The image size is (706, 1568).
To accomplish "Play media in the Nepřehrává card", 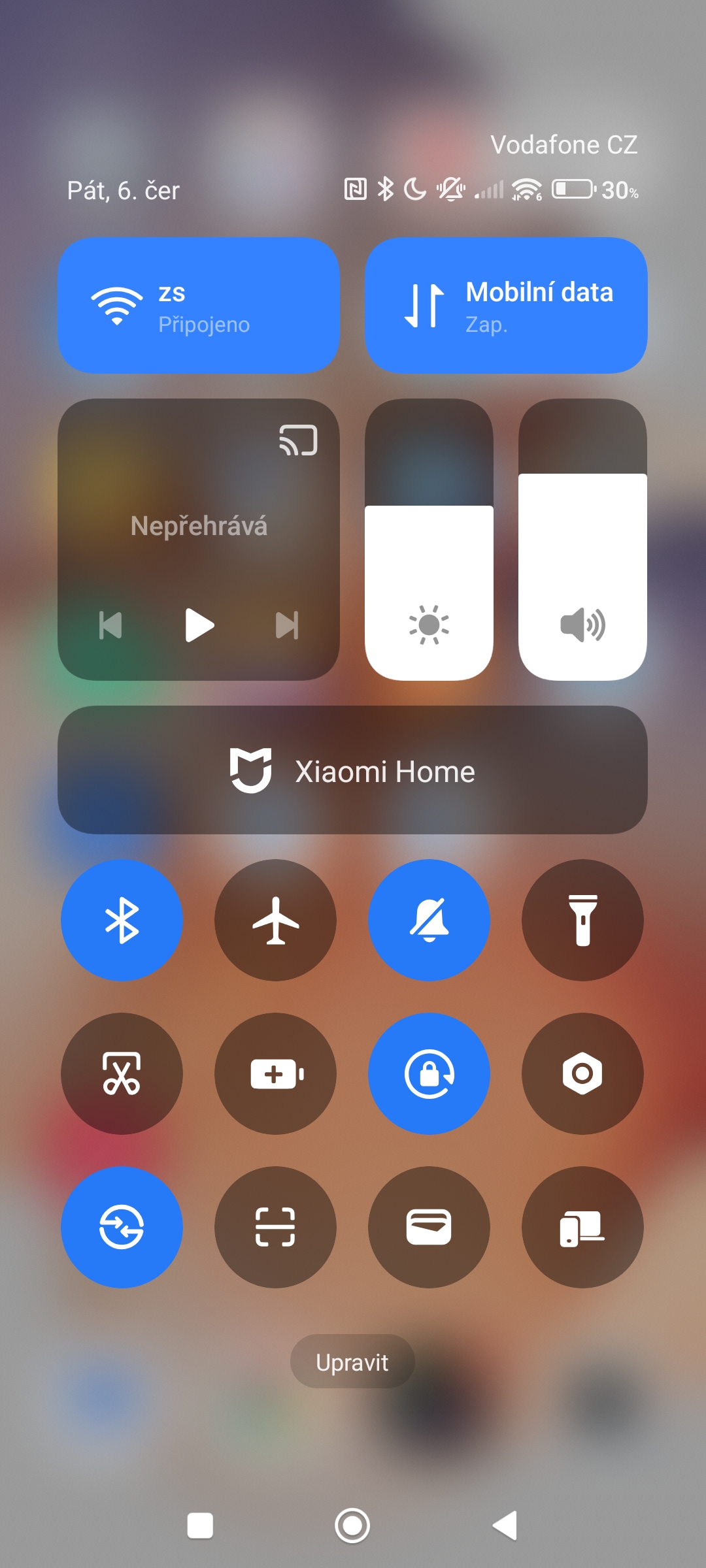I will pos(199,625).
